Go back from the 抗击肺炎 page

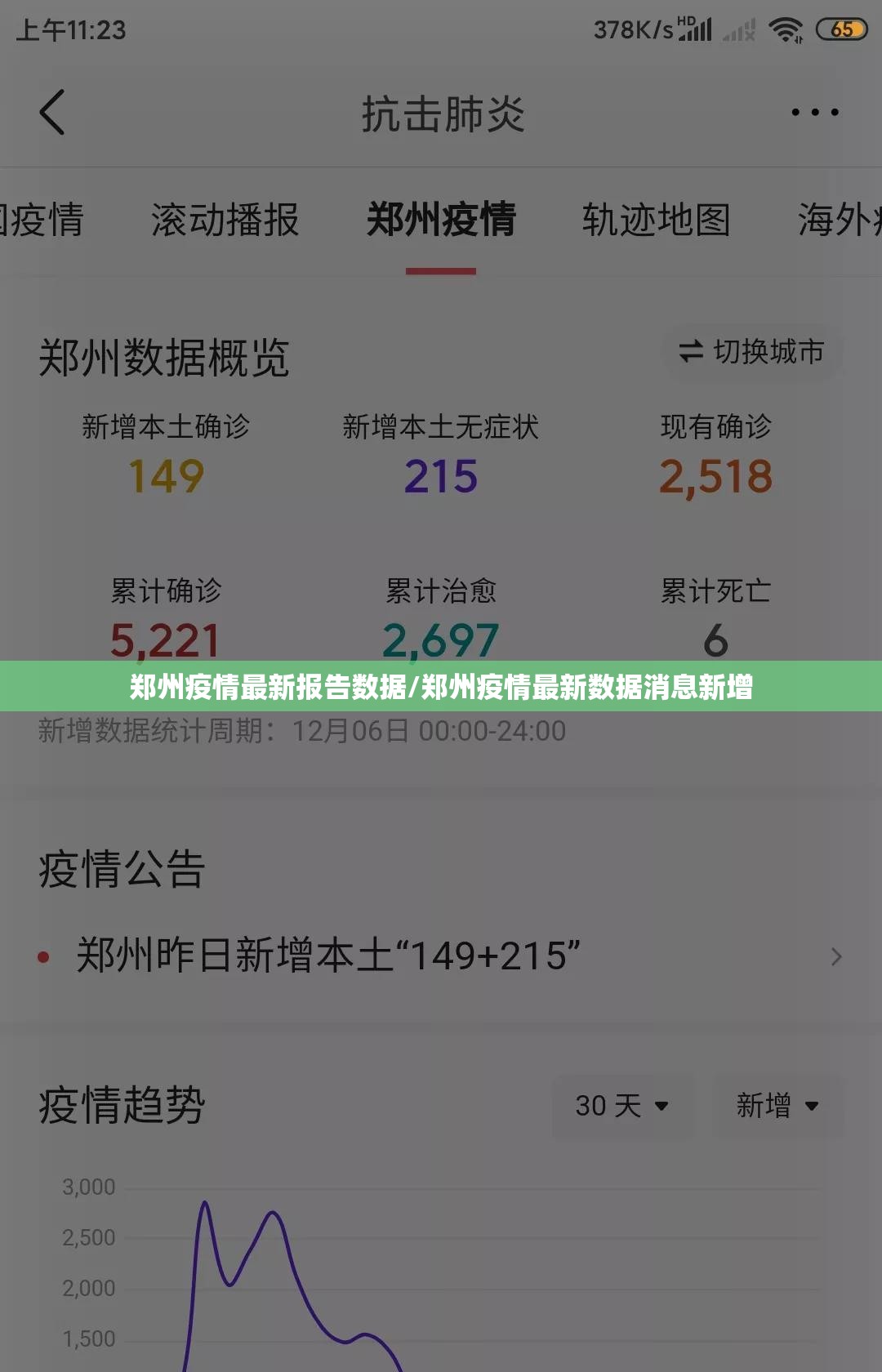52,112
